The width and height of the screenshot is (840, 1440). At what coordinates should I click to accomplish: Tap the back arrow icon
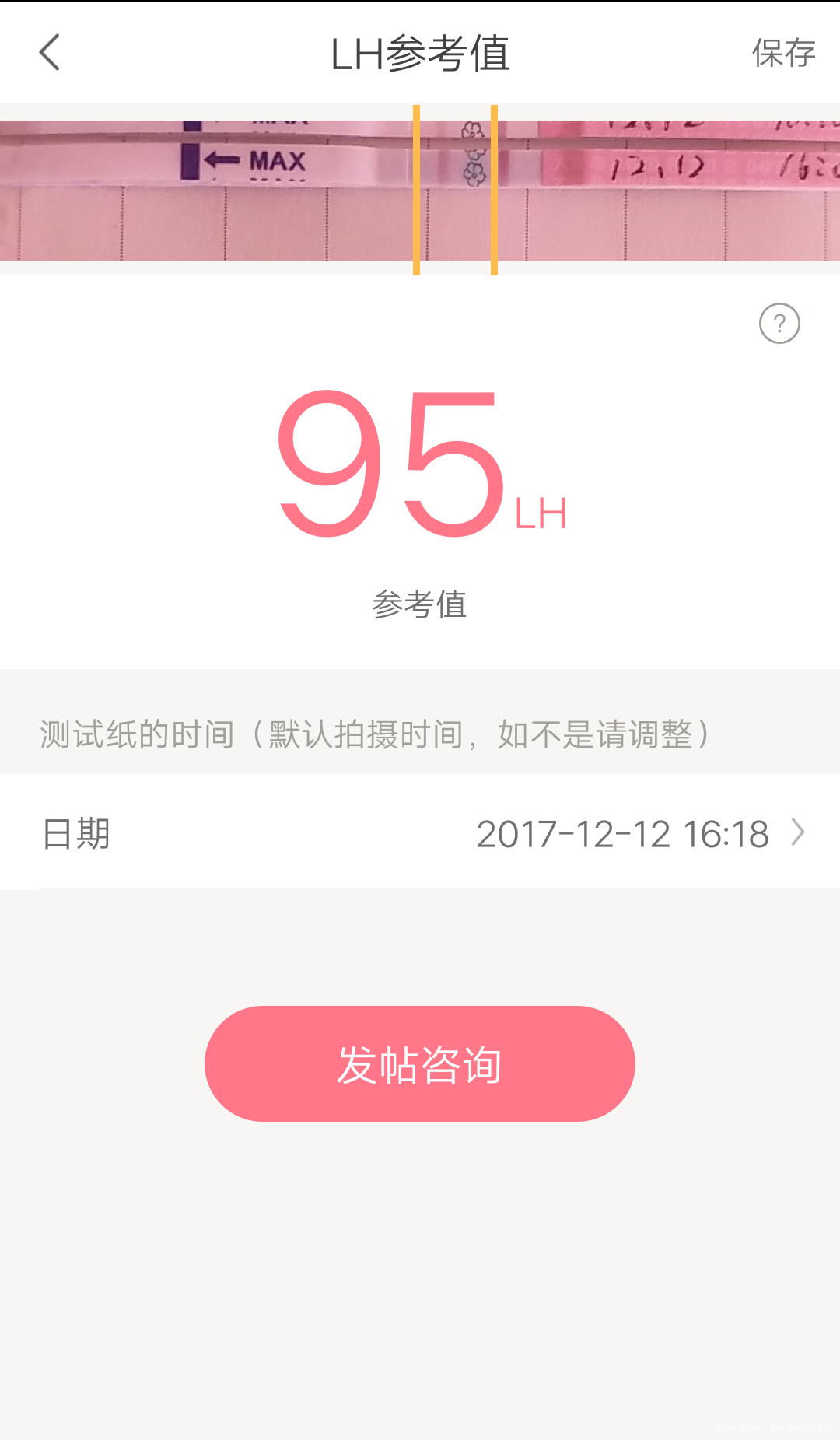[49, 53]
